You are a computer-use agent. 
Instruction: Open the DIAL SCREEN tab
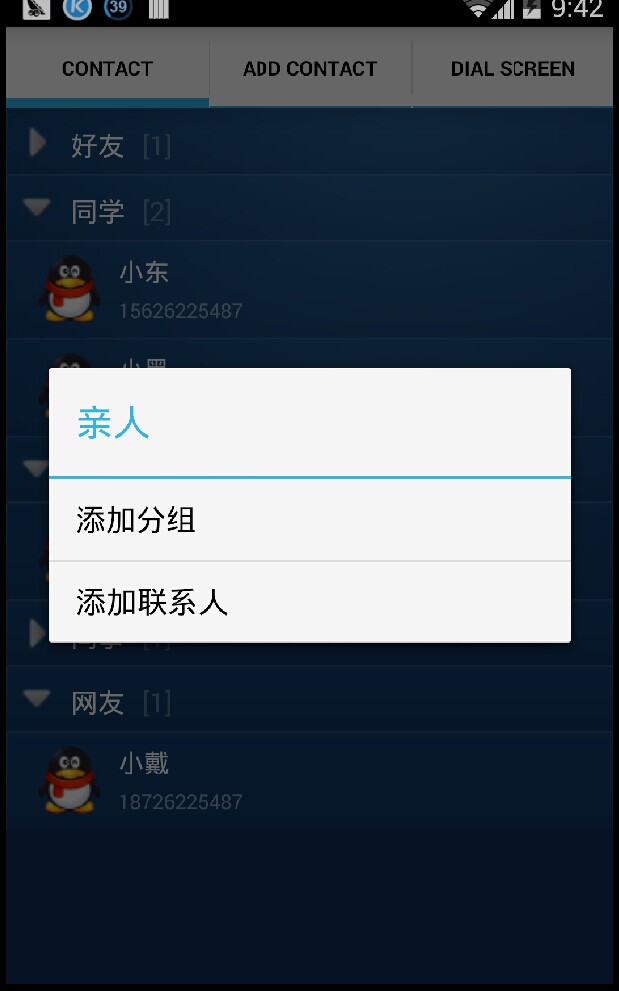point(512,69)
